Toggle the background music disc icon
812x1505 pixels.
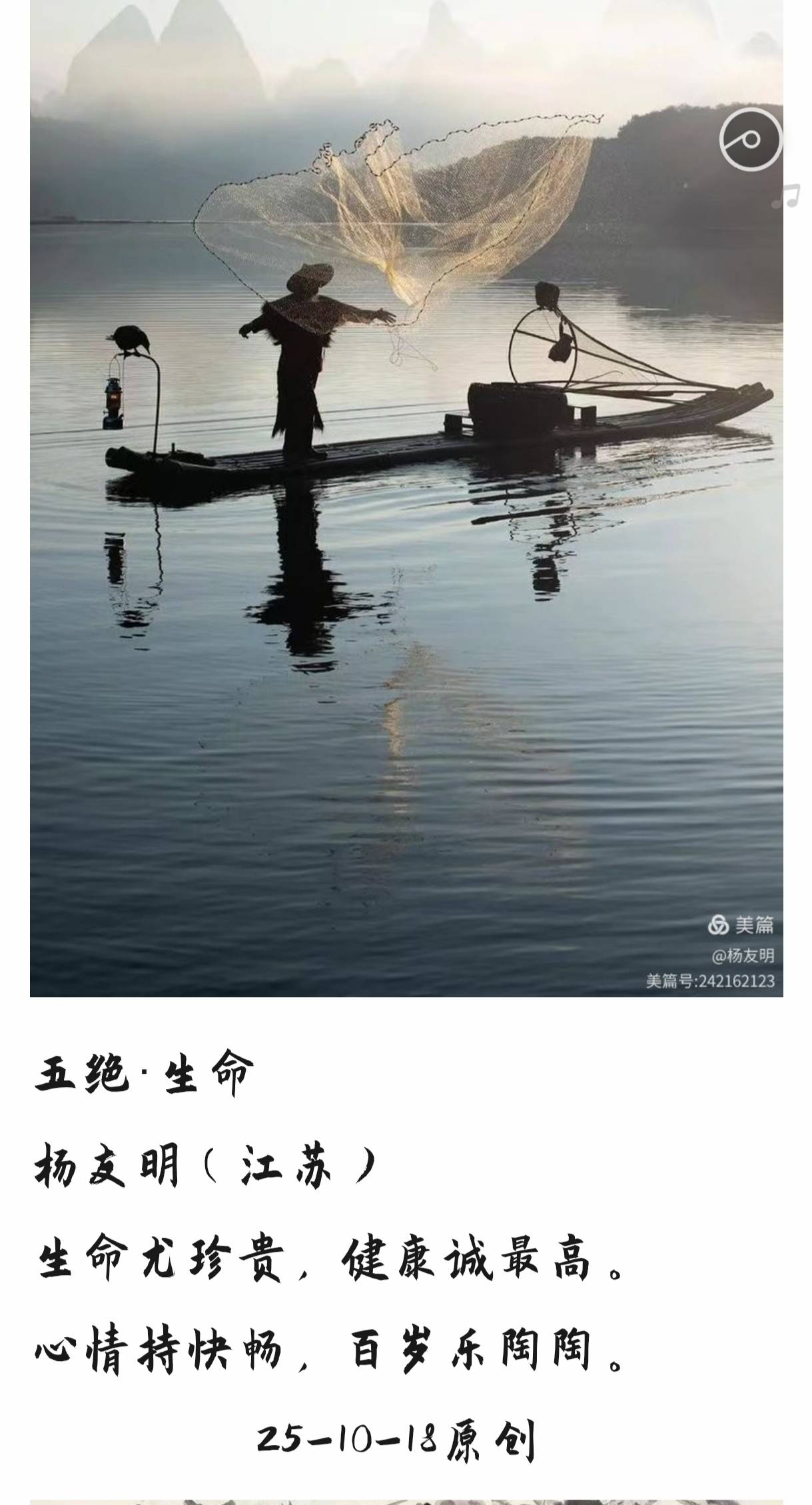click(x=750, y=140)
